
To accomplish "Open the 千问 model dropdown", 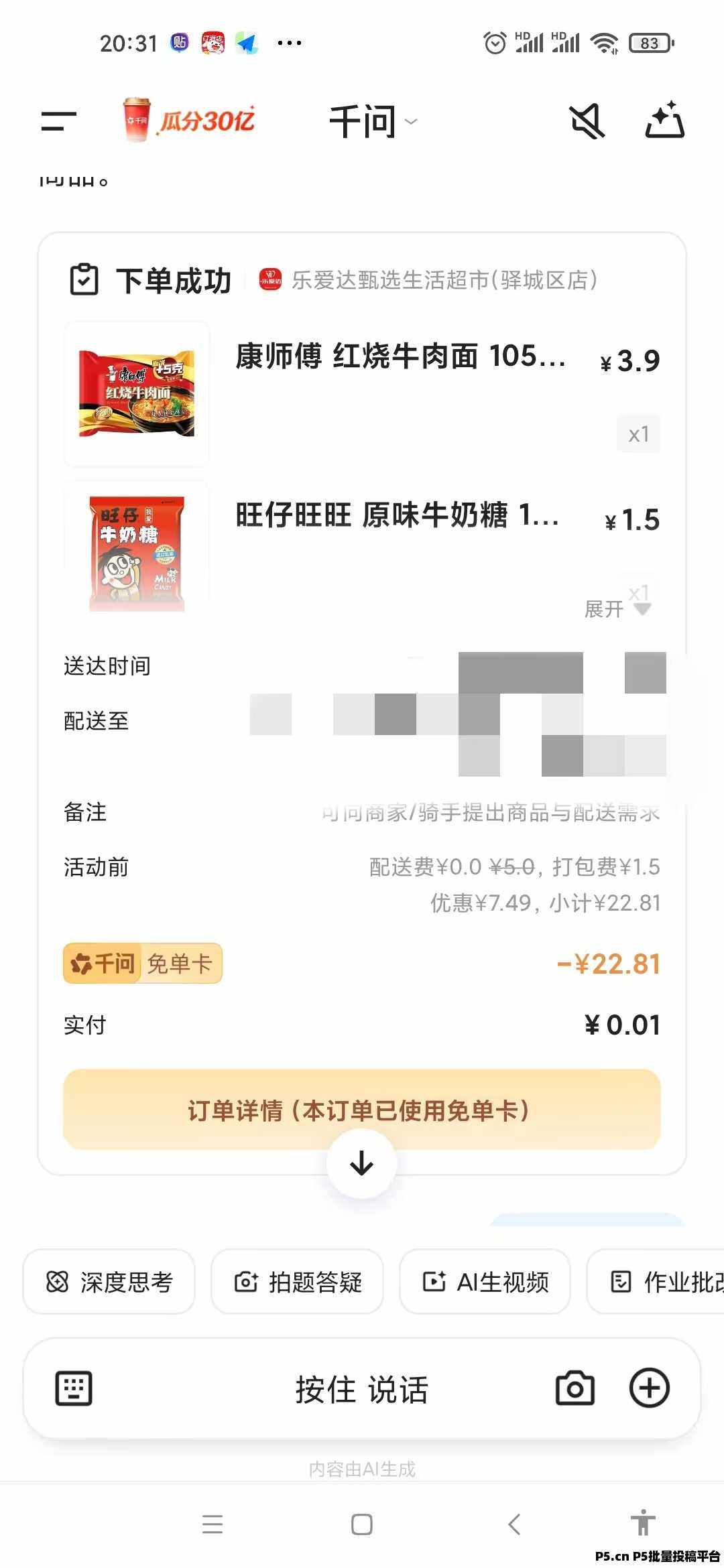I will pos(373,122).
